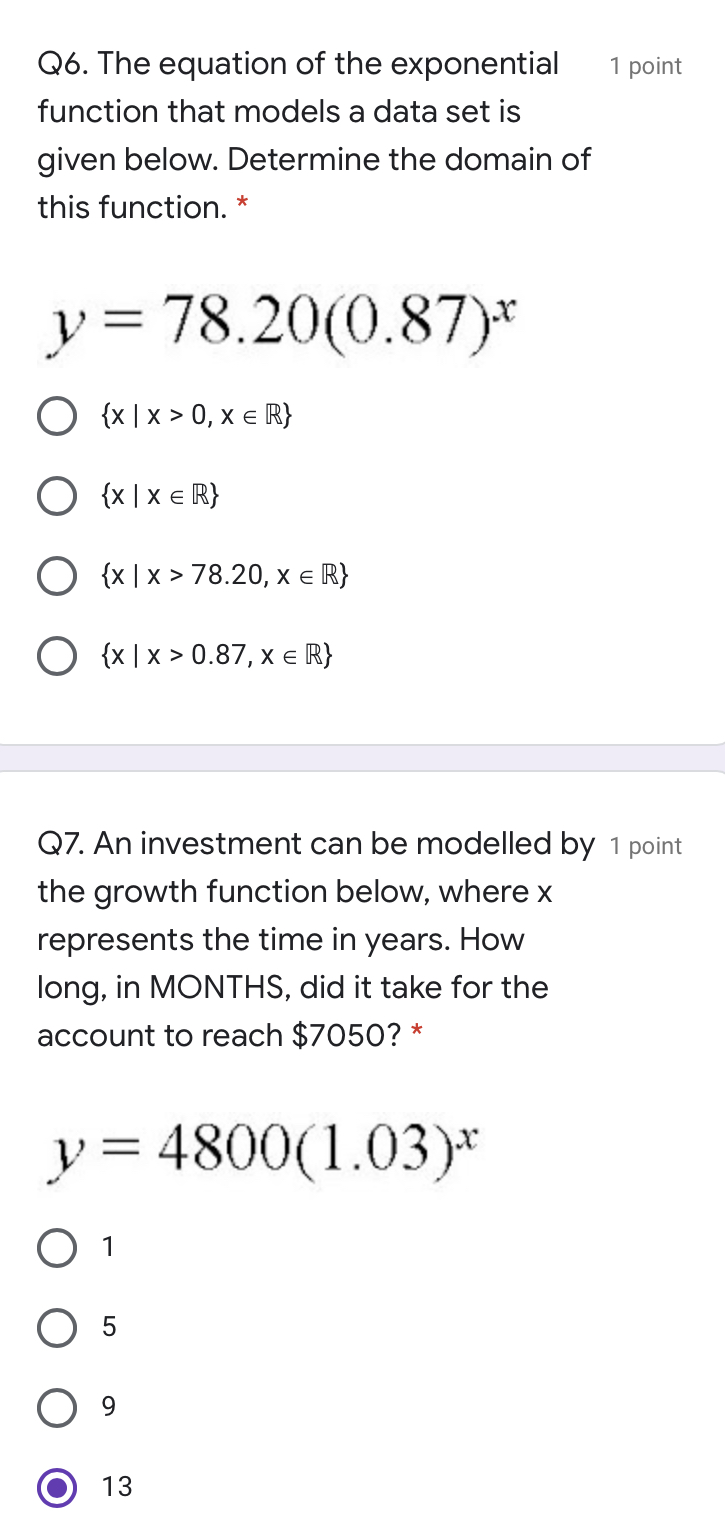The height and width of the screenshot is (1538, 725).
Task: Choose answer 5 for Q7
Action: pyautogui.click(x=56, y=1327)
